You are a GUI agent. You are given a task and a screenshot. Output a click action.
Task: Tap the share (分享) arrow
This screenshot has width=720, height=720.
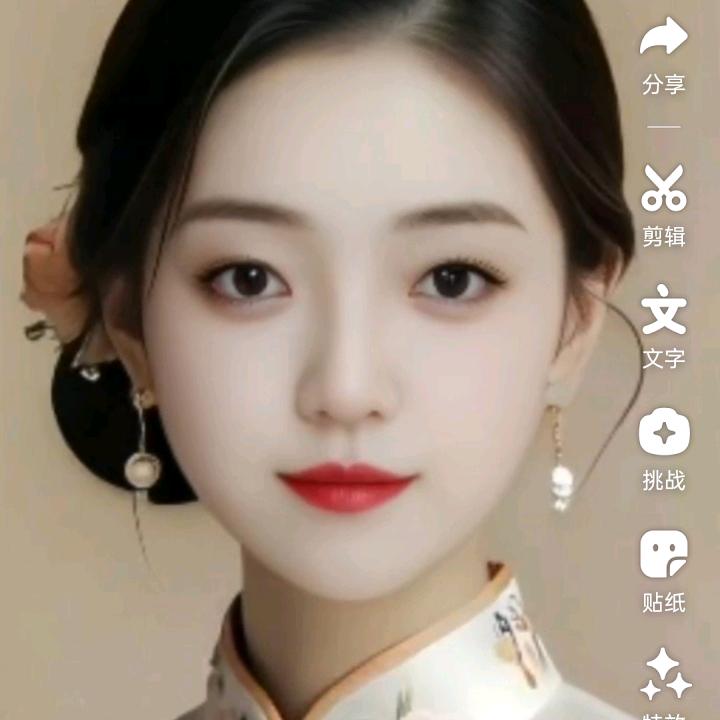tap(664, 40)
